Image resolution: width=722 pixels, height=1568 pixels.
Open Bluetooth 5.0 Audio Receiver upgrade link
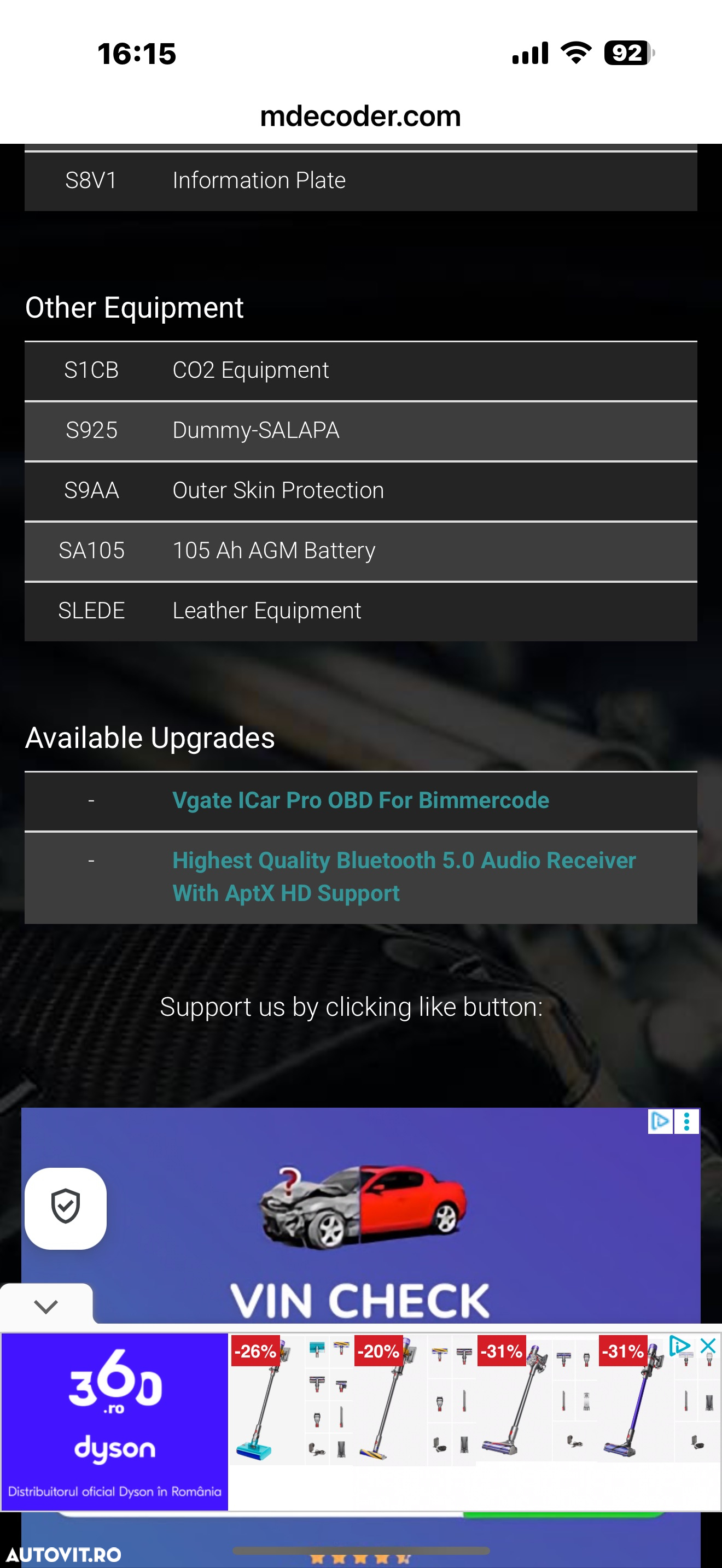(404, 876)
